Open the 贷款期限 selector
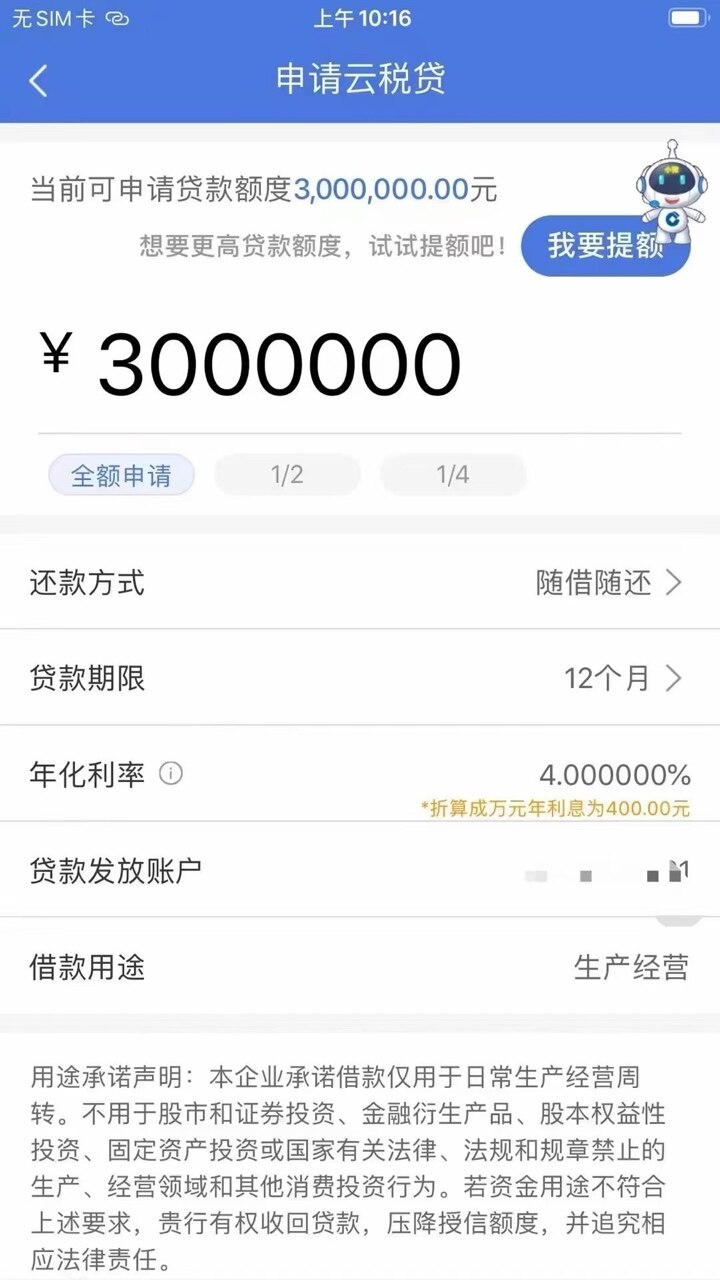 pos(360,678)
